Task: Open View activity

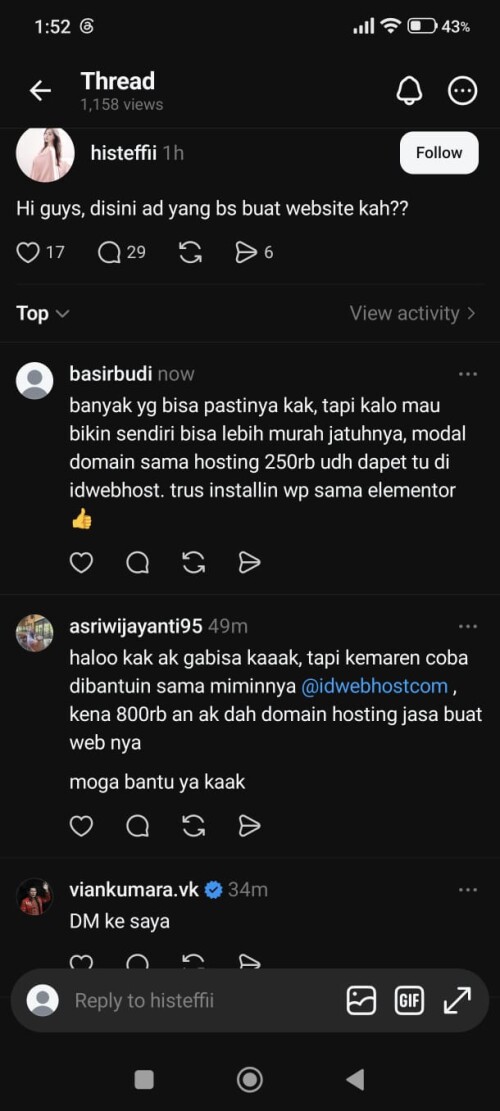Action: tap(412, 313)
